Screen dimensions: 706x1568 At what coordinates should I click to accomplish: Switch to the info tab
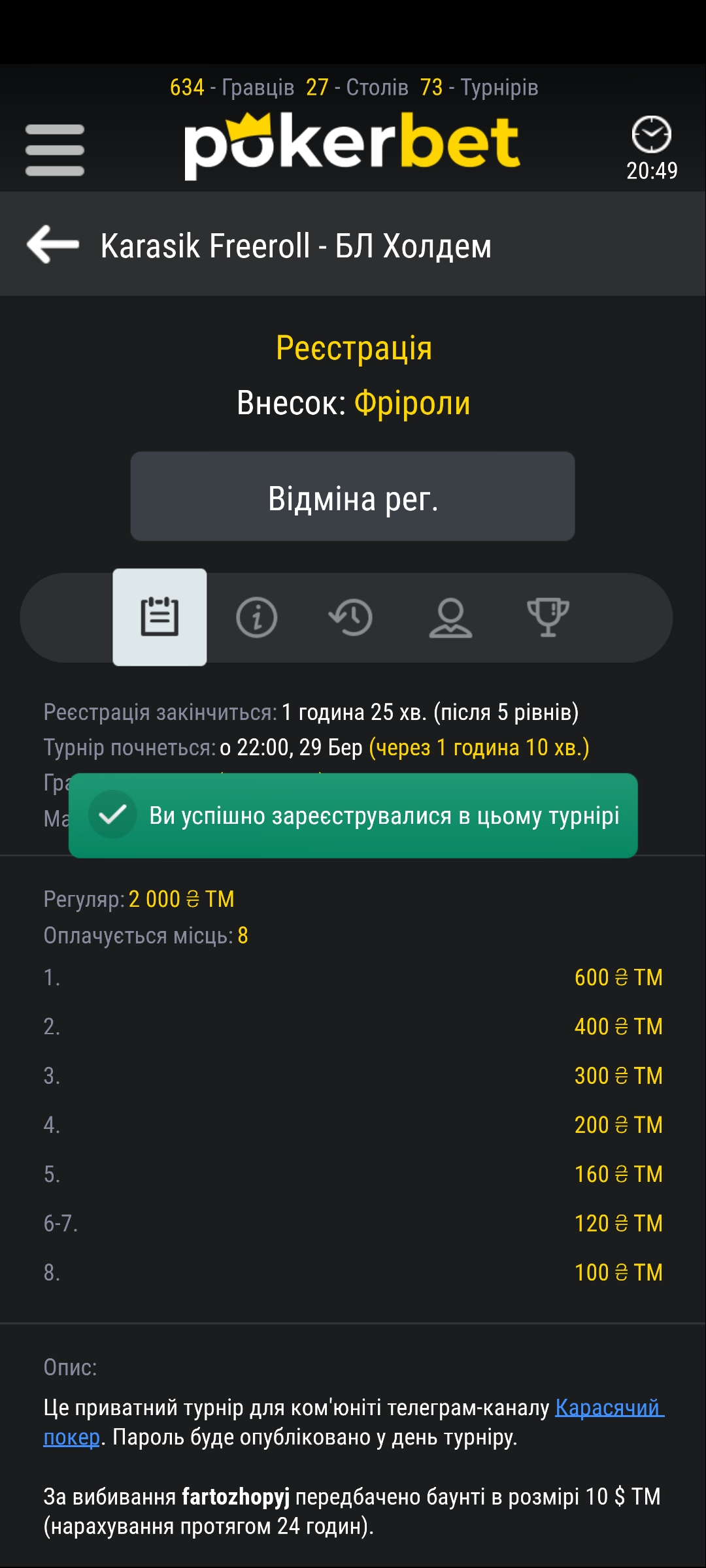coord(256,617)
